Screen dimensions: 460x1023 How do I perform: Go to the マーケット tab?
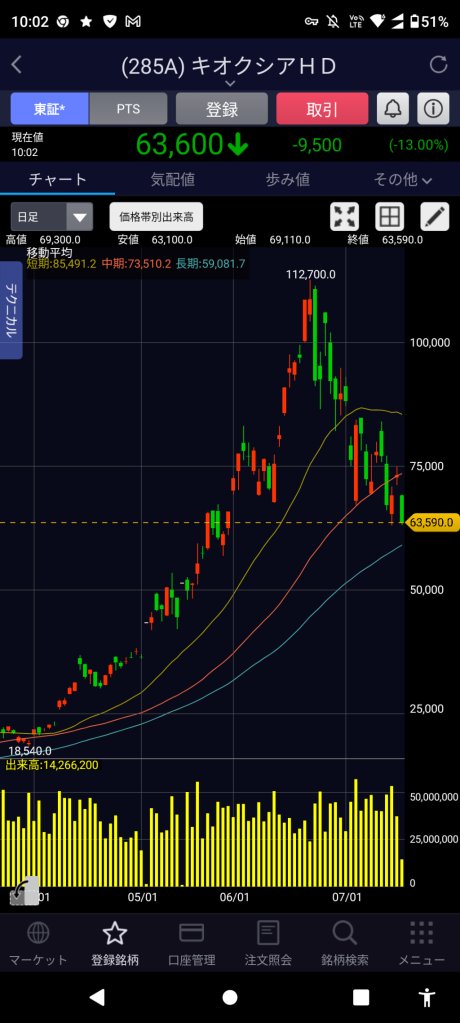click(38, 943)
